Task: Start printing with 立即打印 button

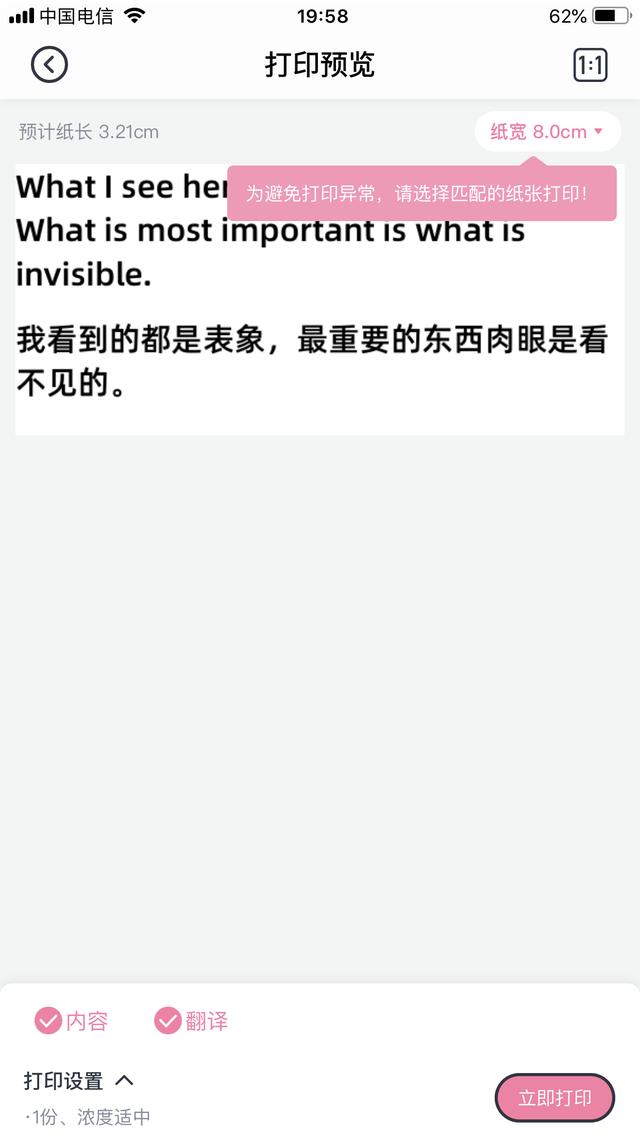Action: tap(555, 1098)
